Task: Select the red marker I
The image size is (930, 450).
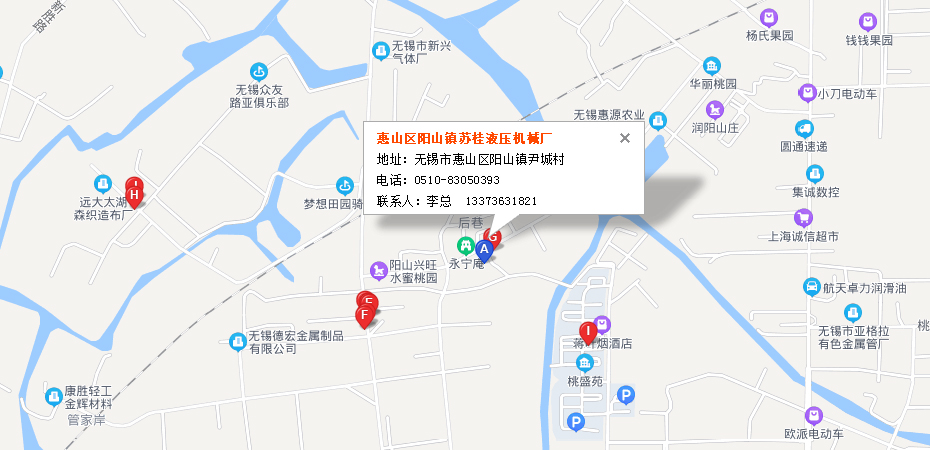Action: [x=589, y=330]
